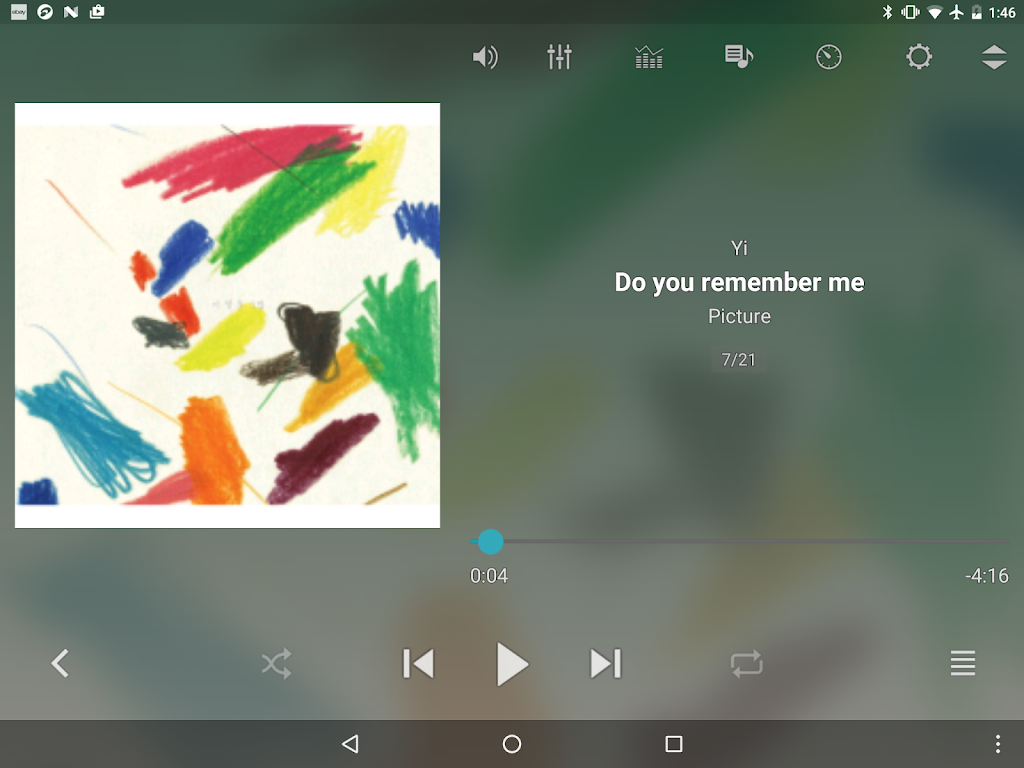The width and height of the screenshot is (1024, 768).
Task: Skip to the next track
Action: 605,663
